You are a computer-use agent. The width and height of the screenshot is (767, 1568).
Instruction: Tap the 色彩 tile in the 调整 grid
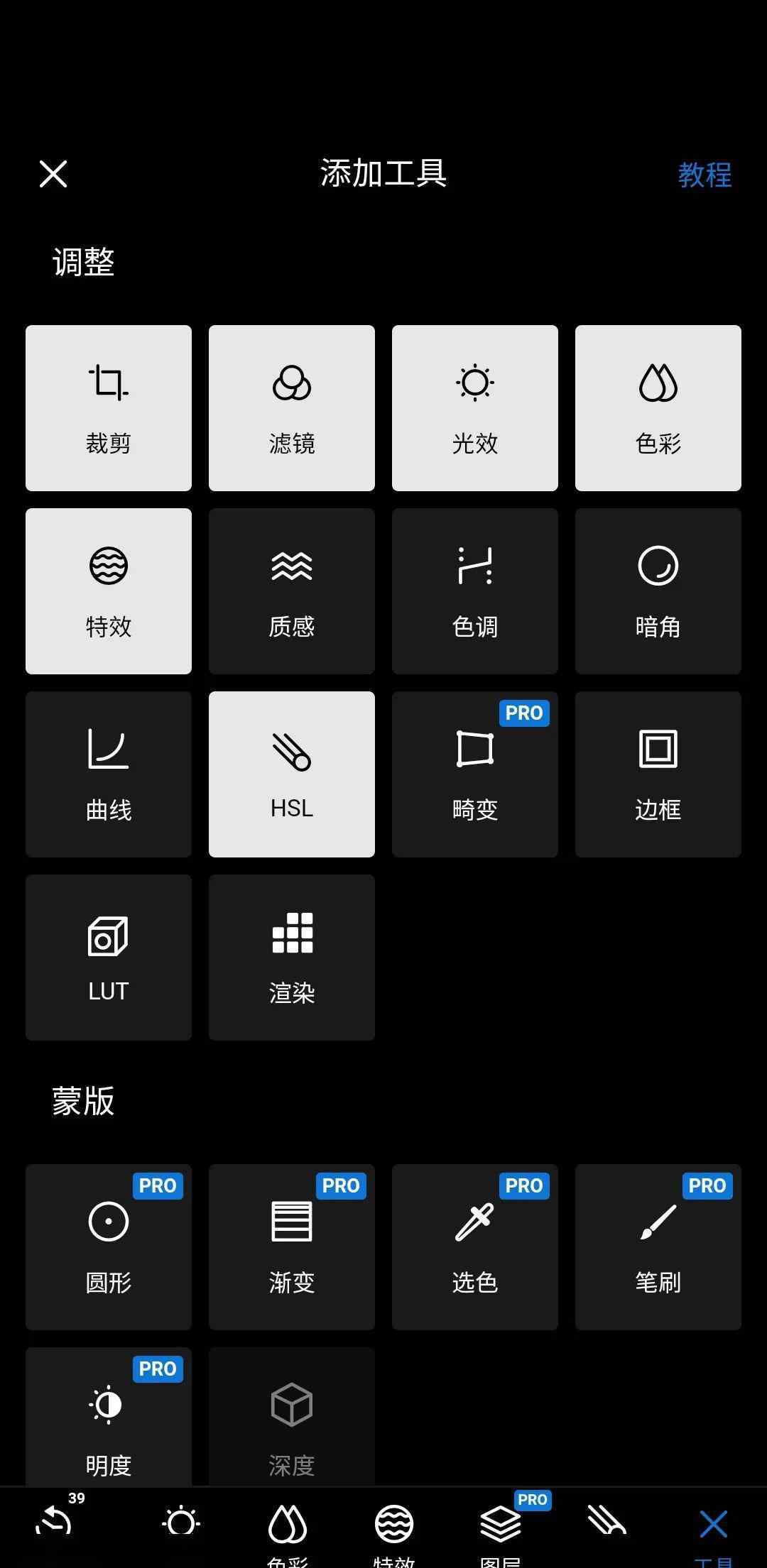coord(658,408)
